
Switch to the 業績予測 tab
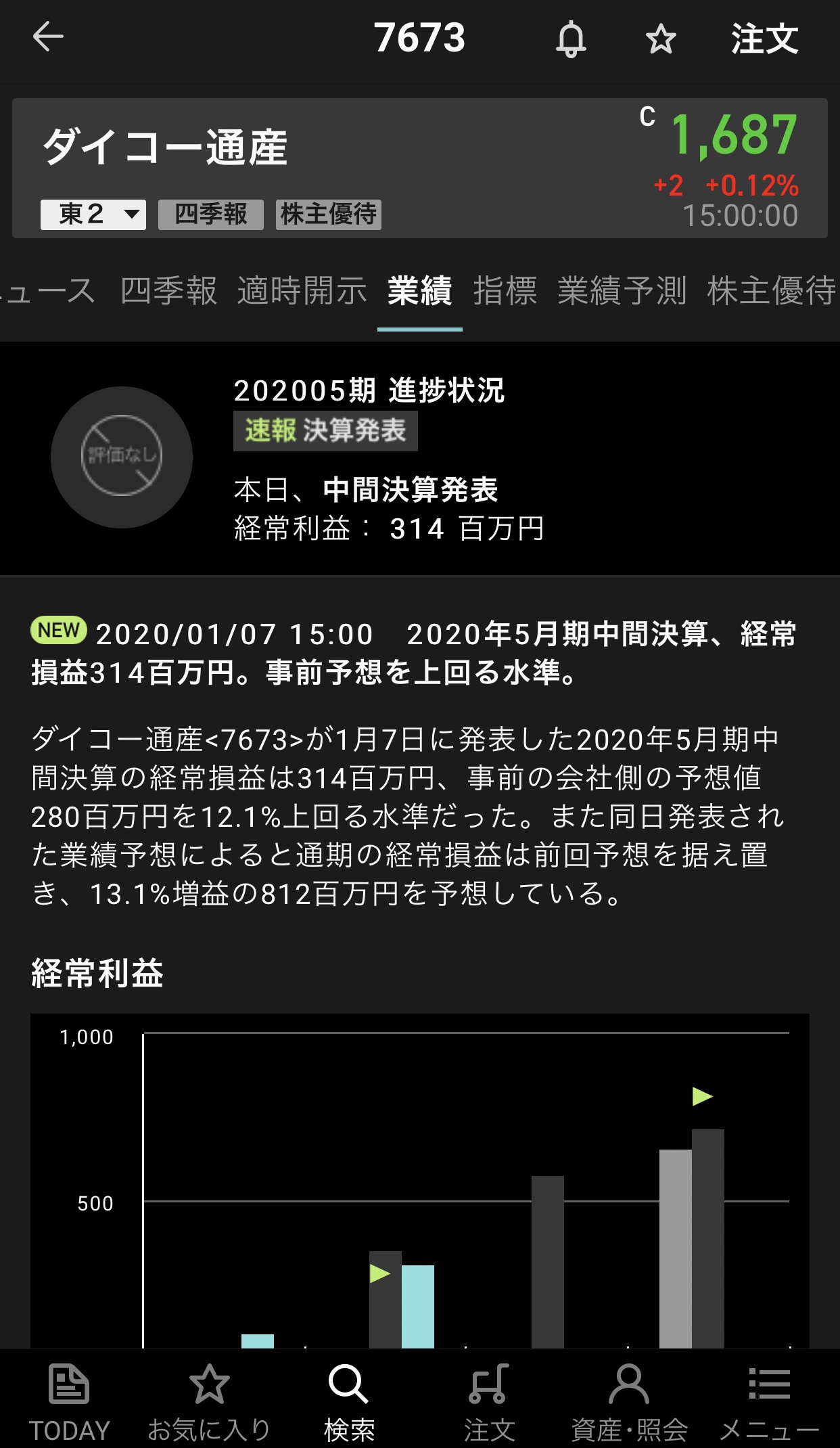pyautogui.click(x=622, y=291)
